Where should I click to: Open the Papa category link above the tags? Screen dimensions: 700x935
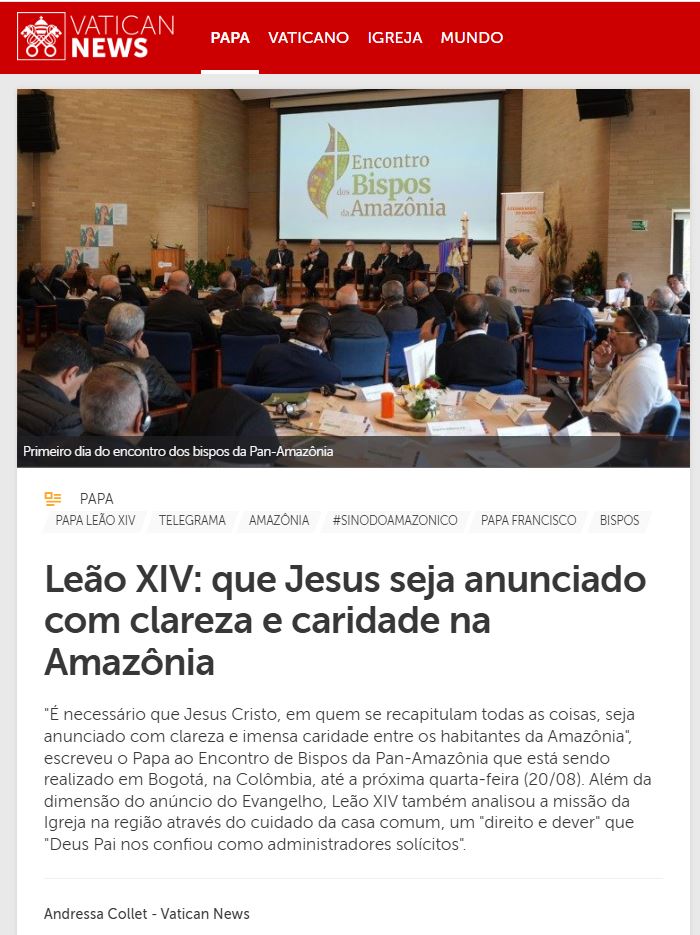(96, 498)
